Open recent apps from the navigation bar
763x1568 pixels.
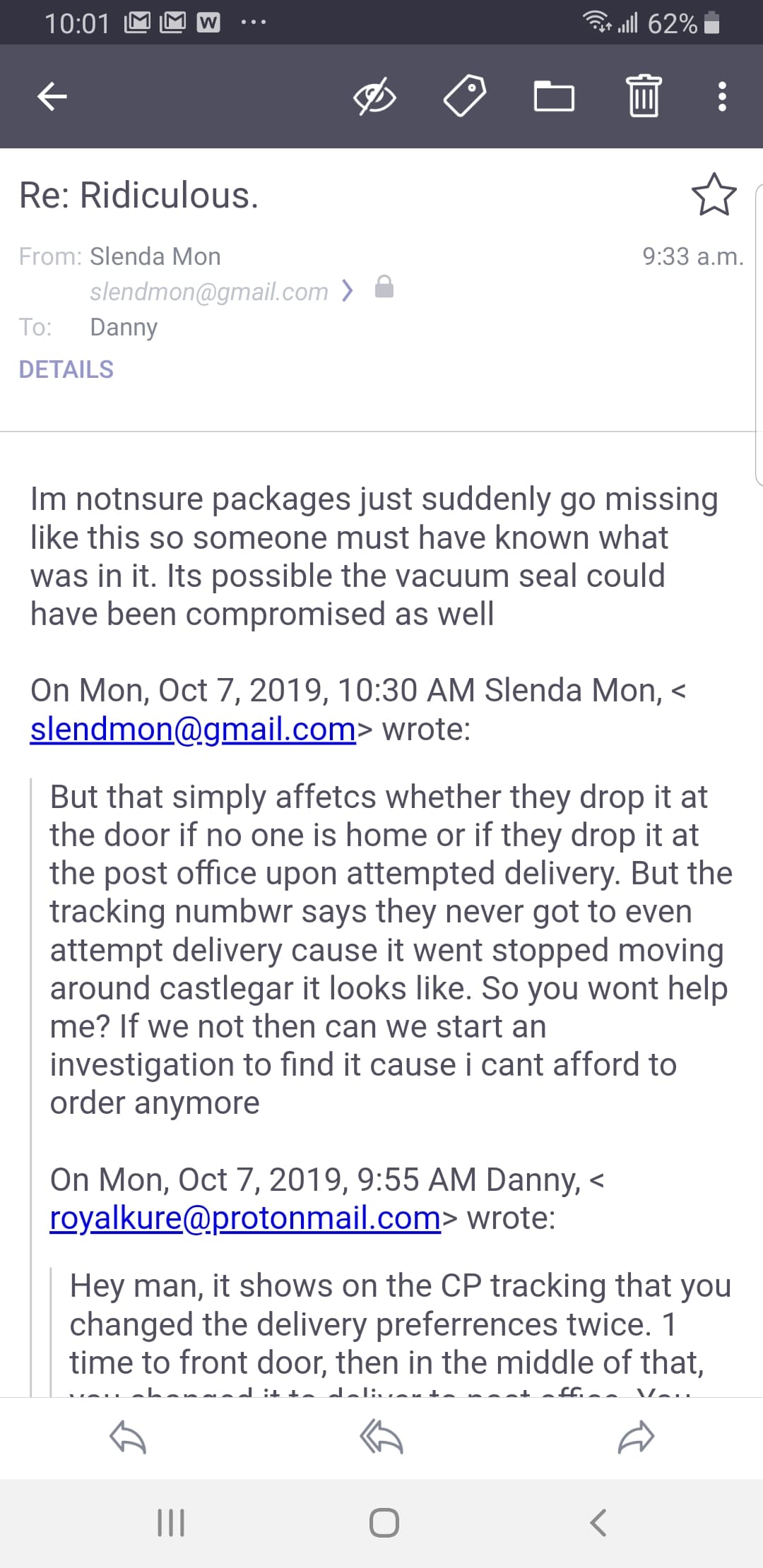[x=171, y=1522]
